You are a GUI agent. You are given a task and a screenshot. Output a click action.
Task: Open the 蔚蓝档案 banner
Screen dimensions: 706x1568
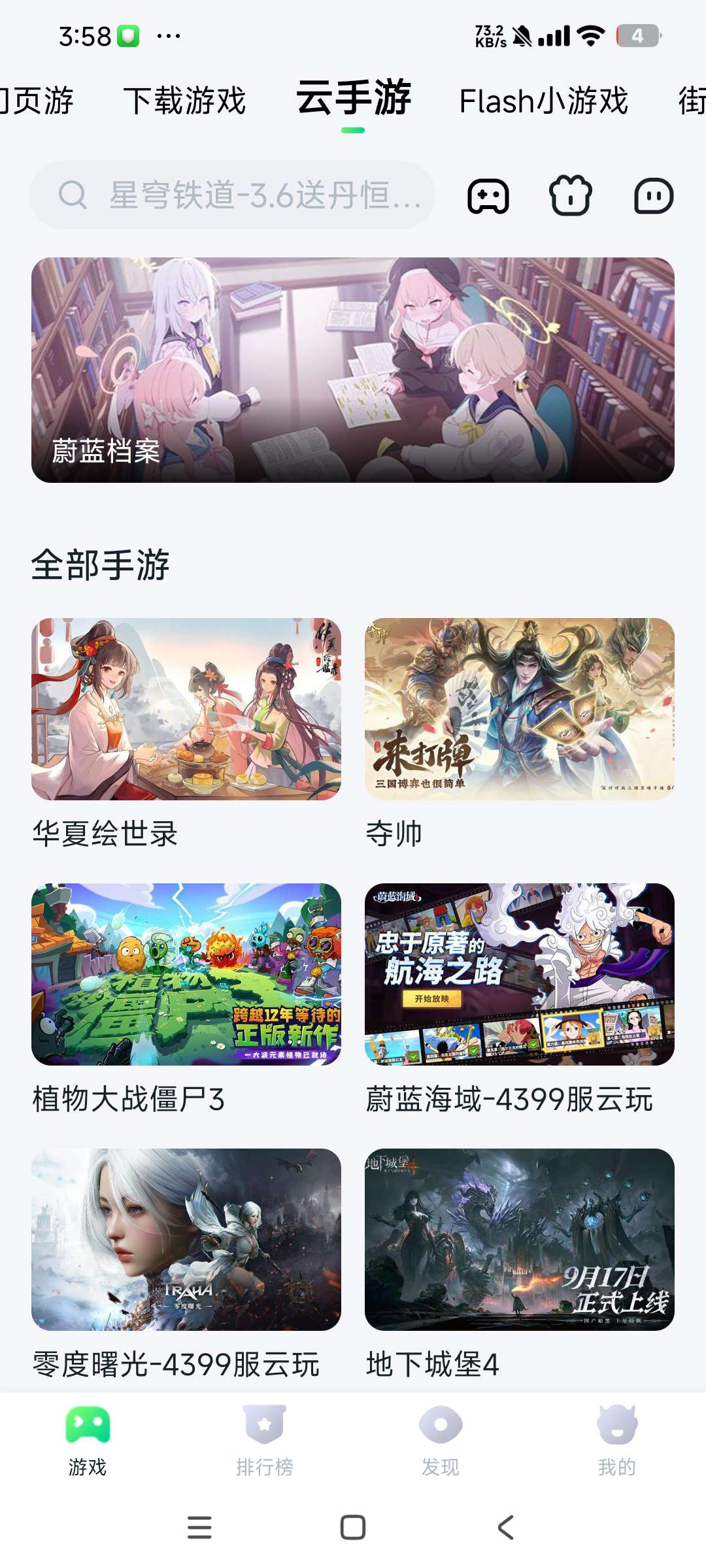(x=353, y=370)
